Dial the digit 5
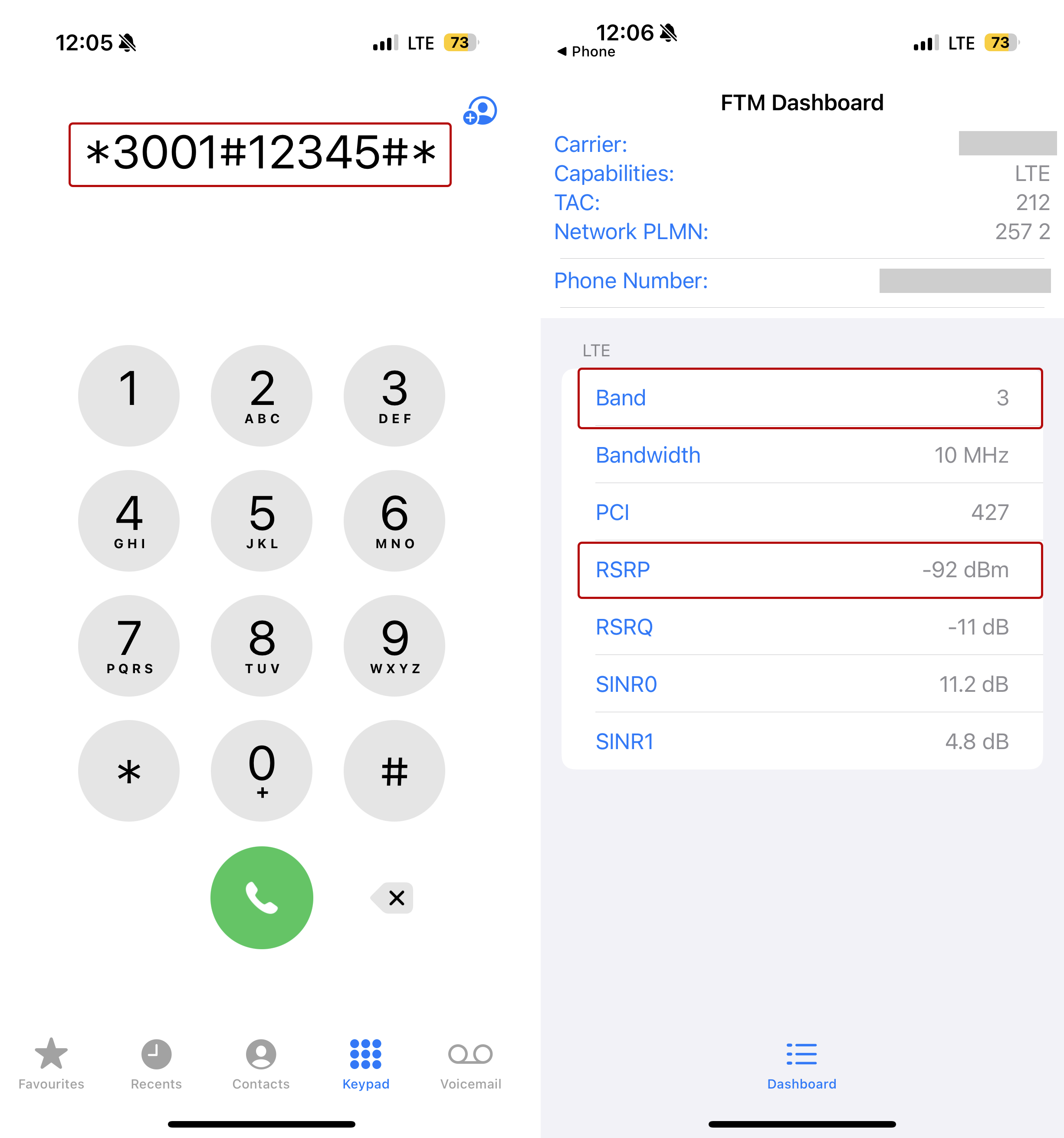 click(x=262, y=520)
